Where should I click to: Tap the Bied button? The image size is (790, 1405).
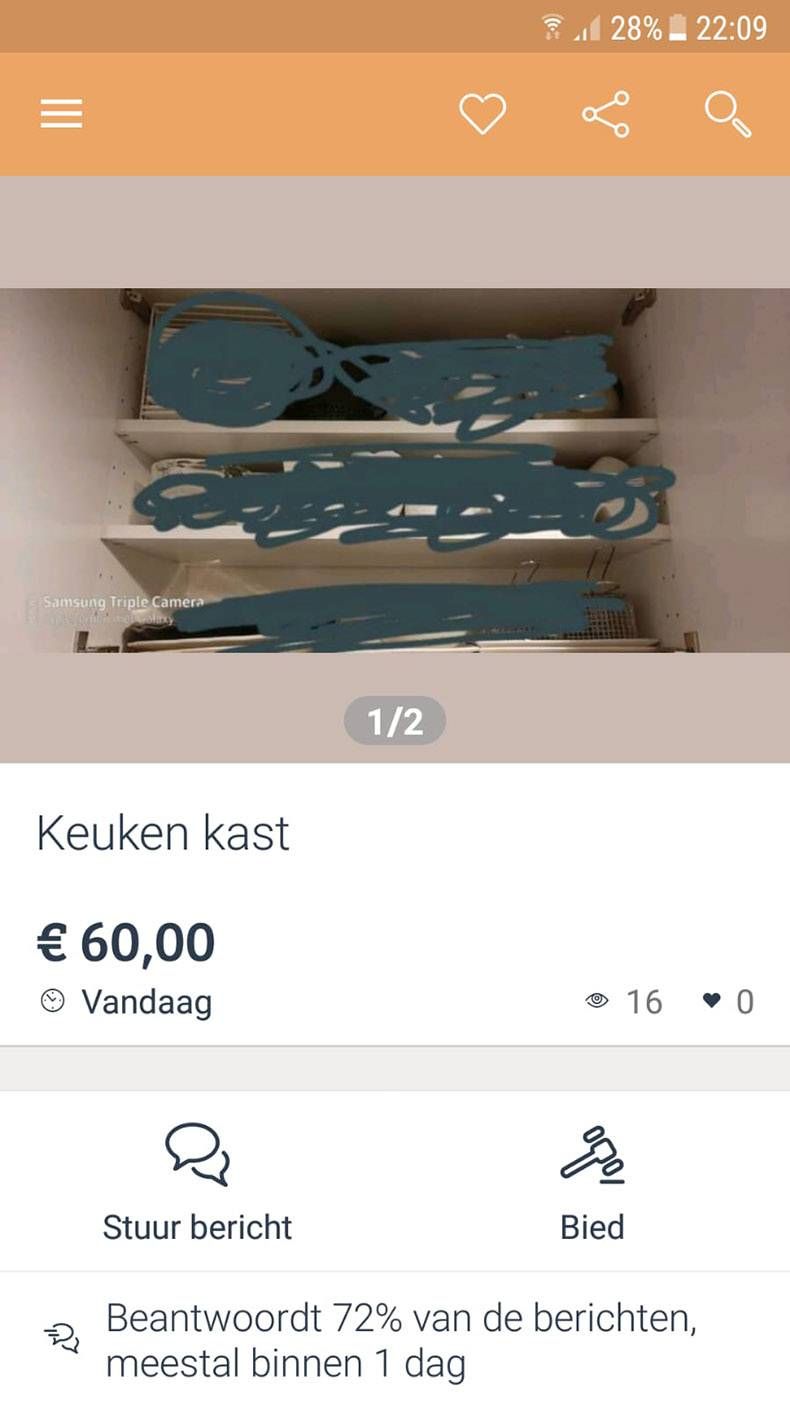tap(592, 1226)
